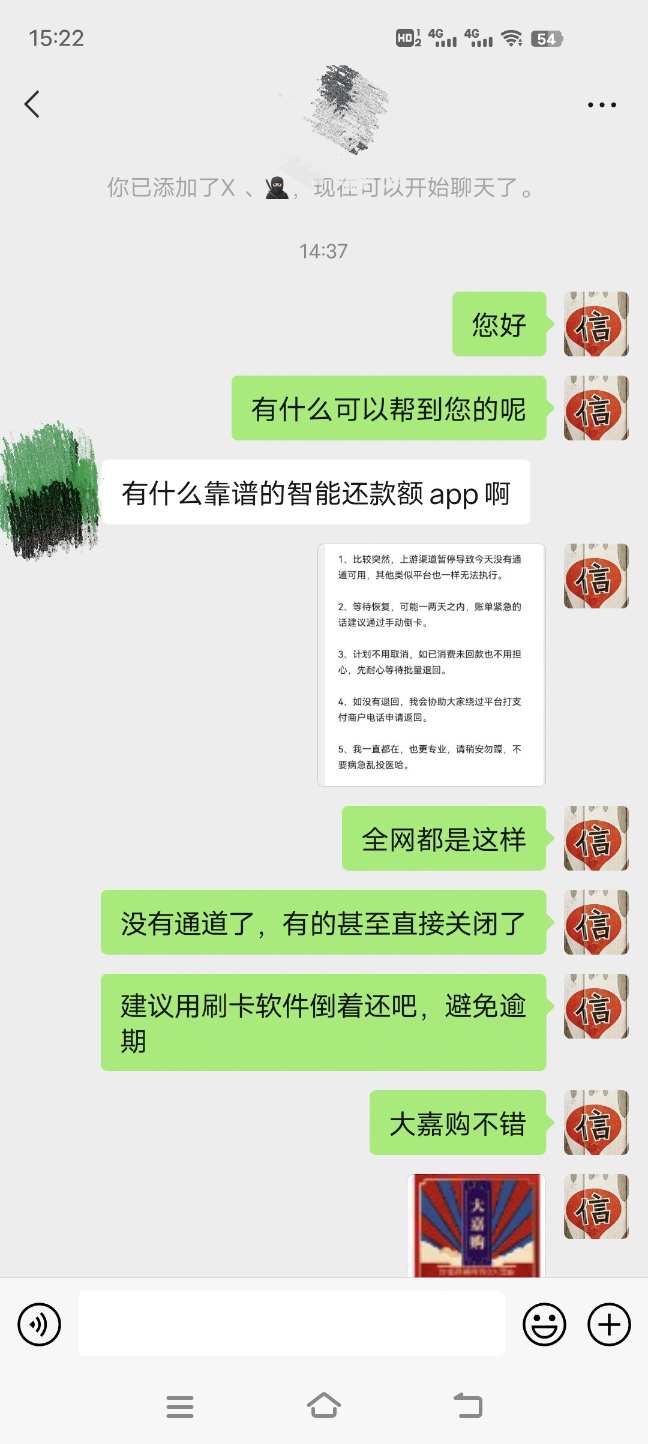Open recent apps from navigation bar
Screen dimensions: 648x1444
[x=180, y=1407]
